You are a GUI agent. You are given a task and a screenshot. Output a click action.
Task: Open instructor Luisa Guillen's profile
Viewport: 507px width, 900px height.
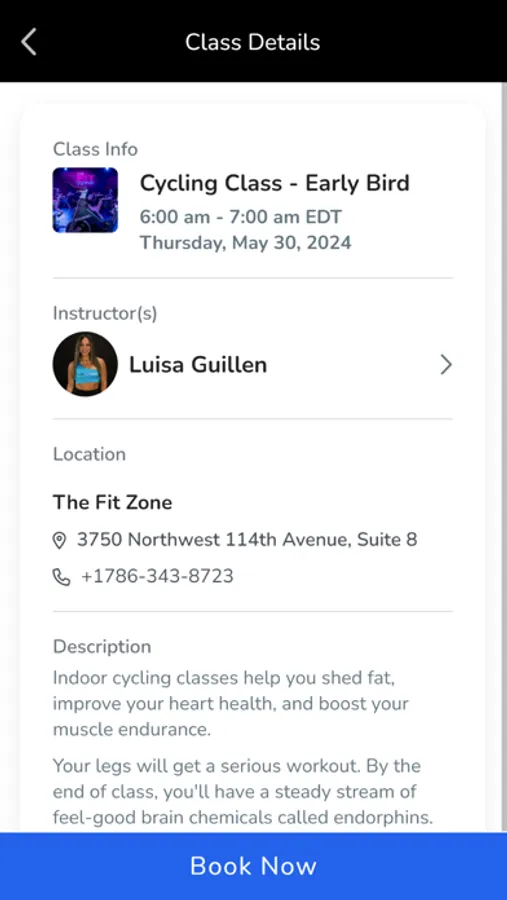(x=253, y=364)
